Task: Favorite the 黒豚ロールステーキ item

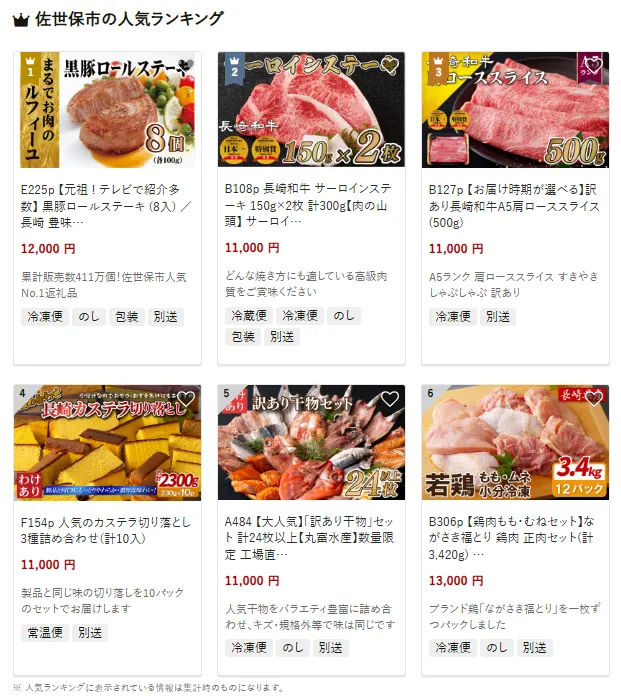Action: pos(185,68)
